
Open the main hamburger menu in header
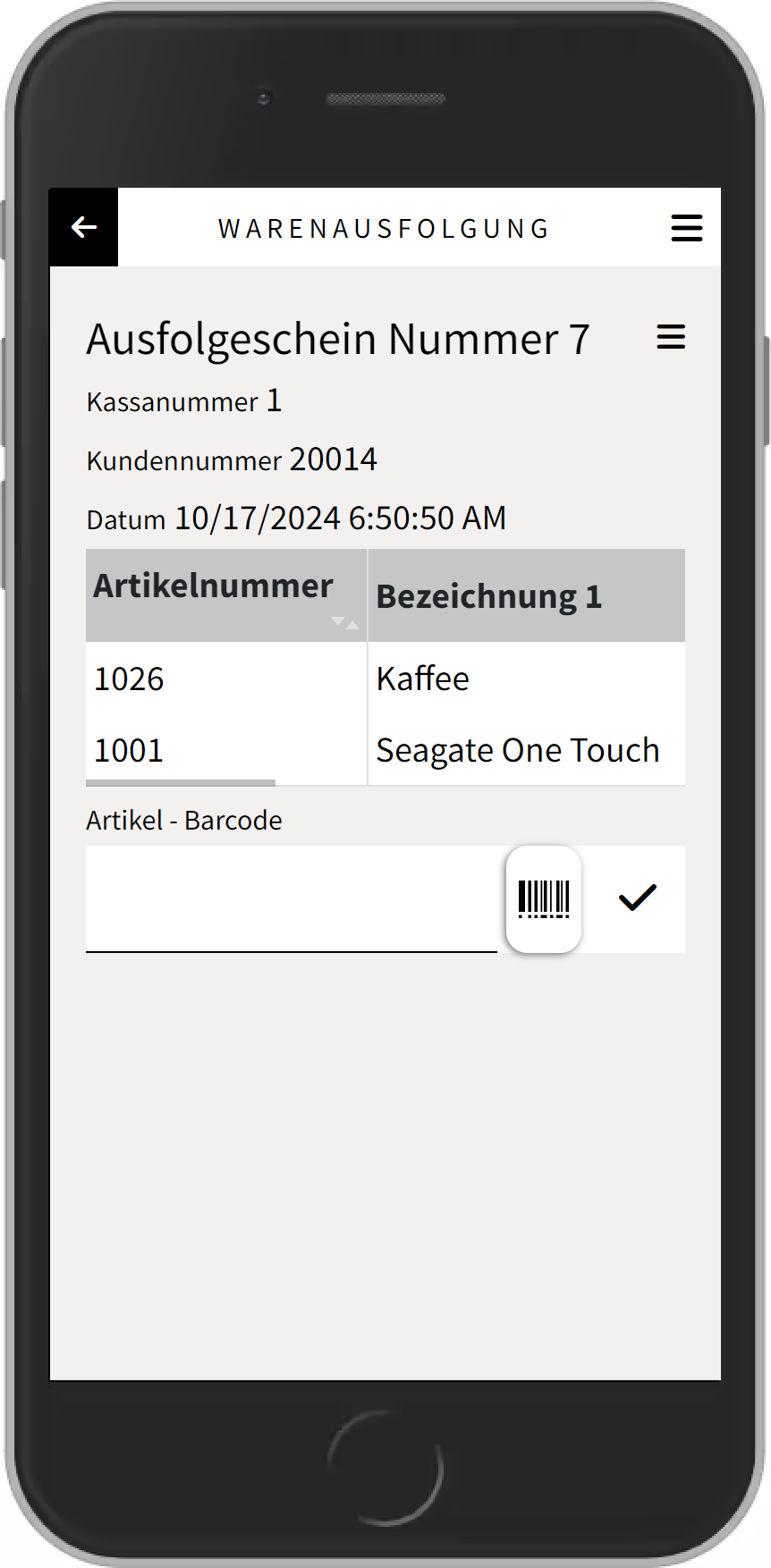tap(686, 228)
